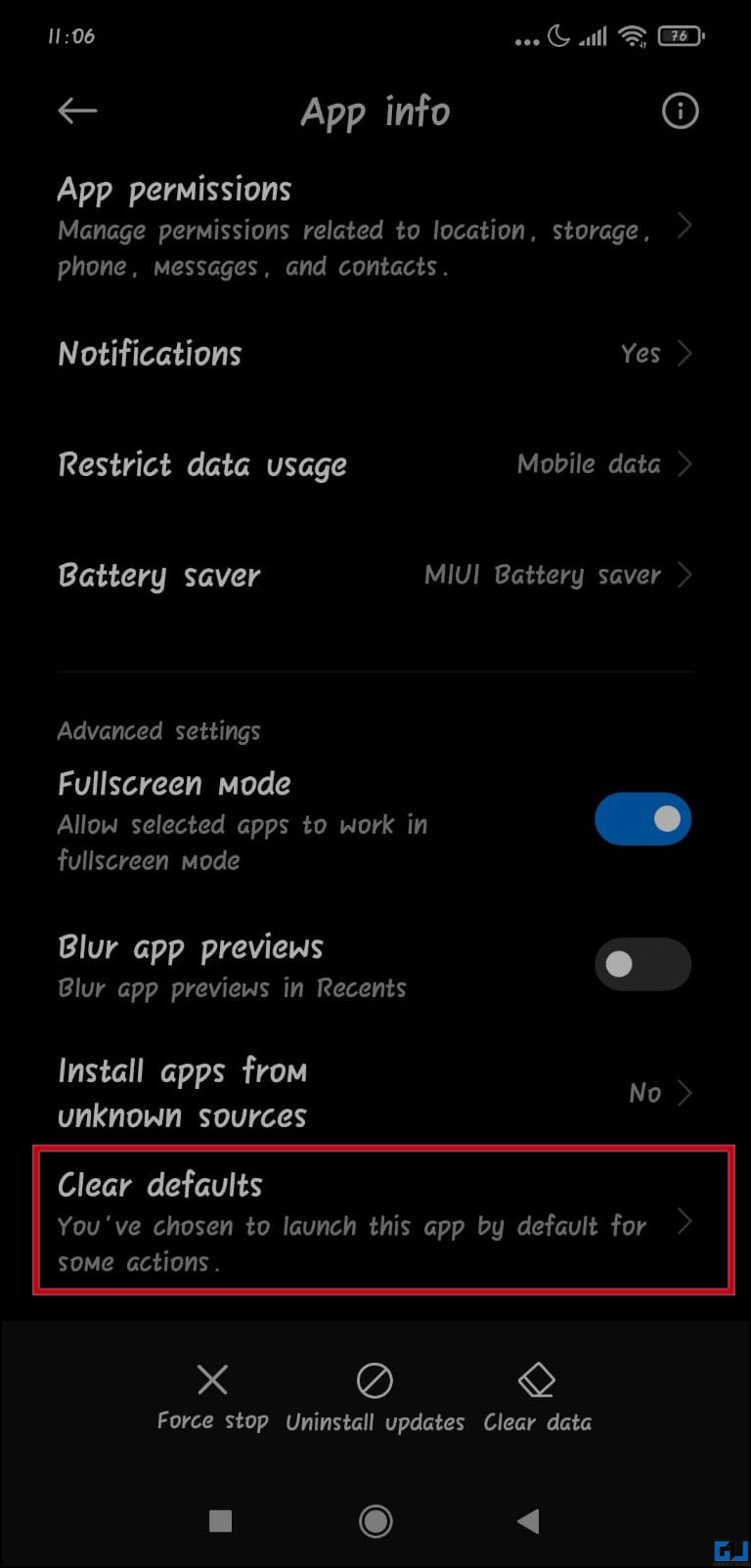The image size is (751, 1568).
Task: Open Battery saver set to MIUI Battery saver
Action: tap(375, 576)
